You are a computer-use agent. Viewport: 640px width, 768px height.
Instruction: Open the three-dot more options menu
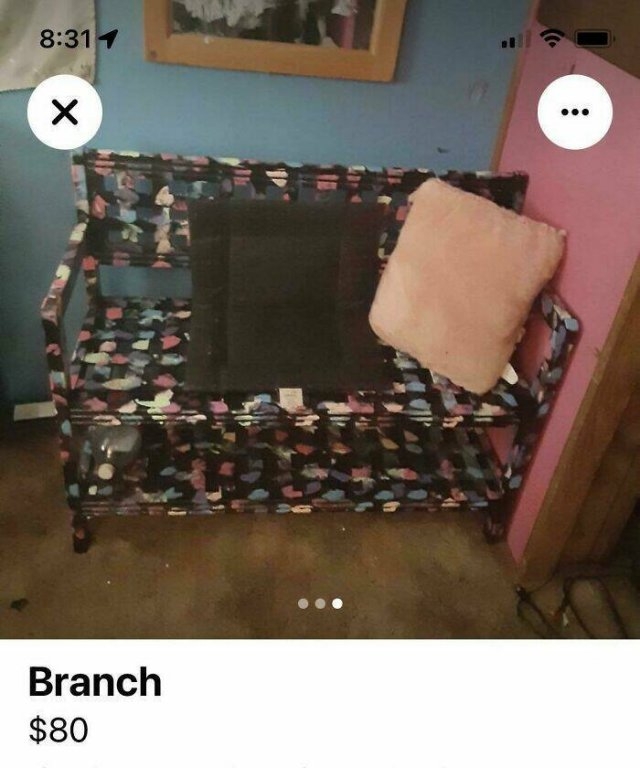[x=575, y=112]
